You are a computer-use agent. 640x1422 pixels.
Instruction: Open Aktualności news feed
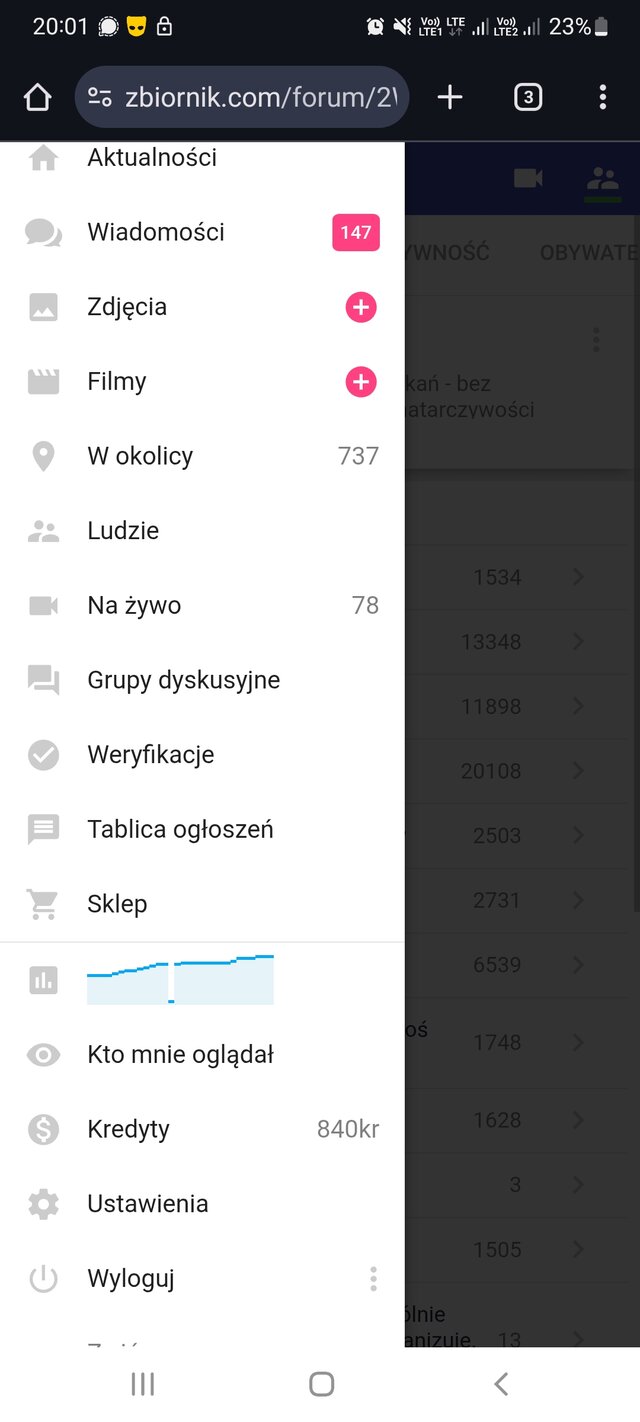202,157
